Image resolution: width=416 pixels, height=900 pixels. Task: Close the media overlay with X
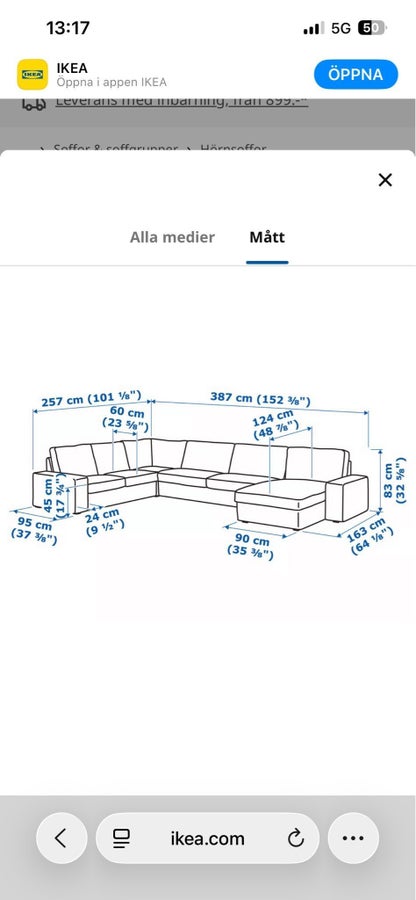point(385,180)
